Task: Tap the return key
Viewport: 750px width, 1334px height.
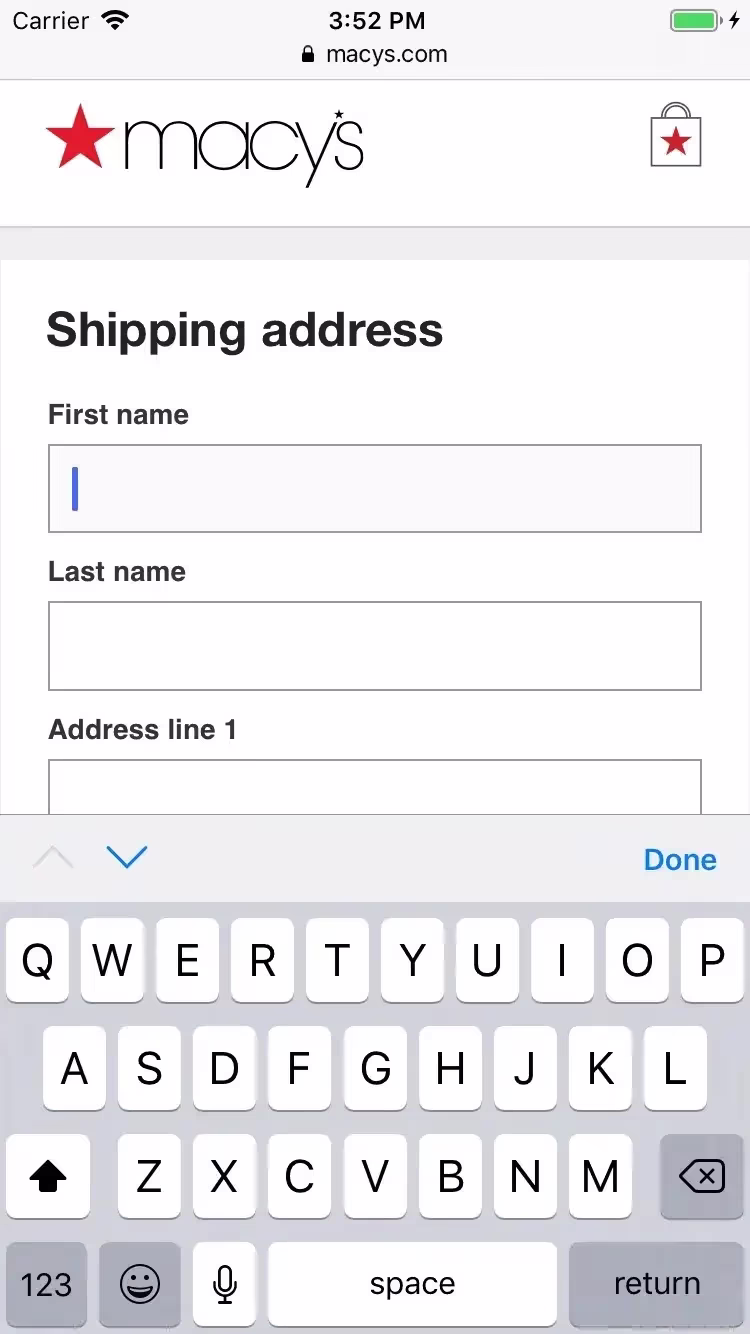Action: pos(657,1284)
